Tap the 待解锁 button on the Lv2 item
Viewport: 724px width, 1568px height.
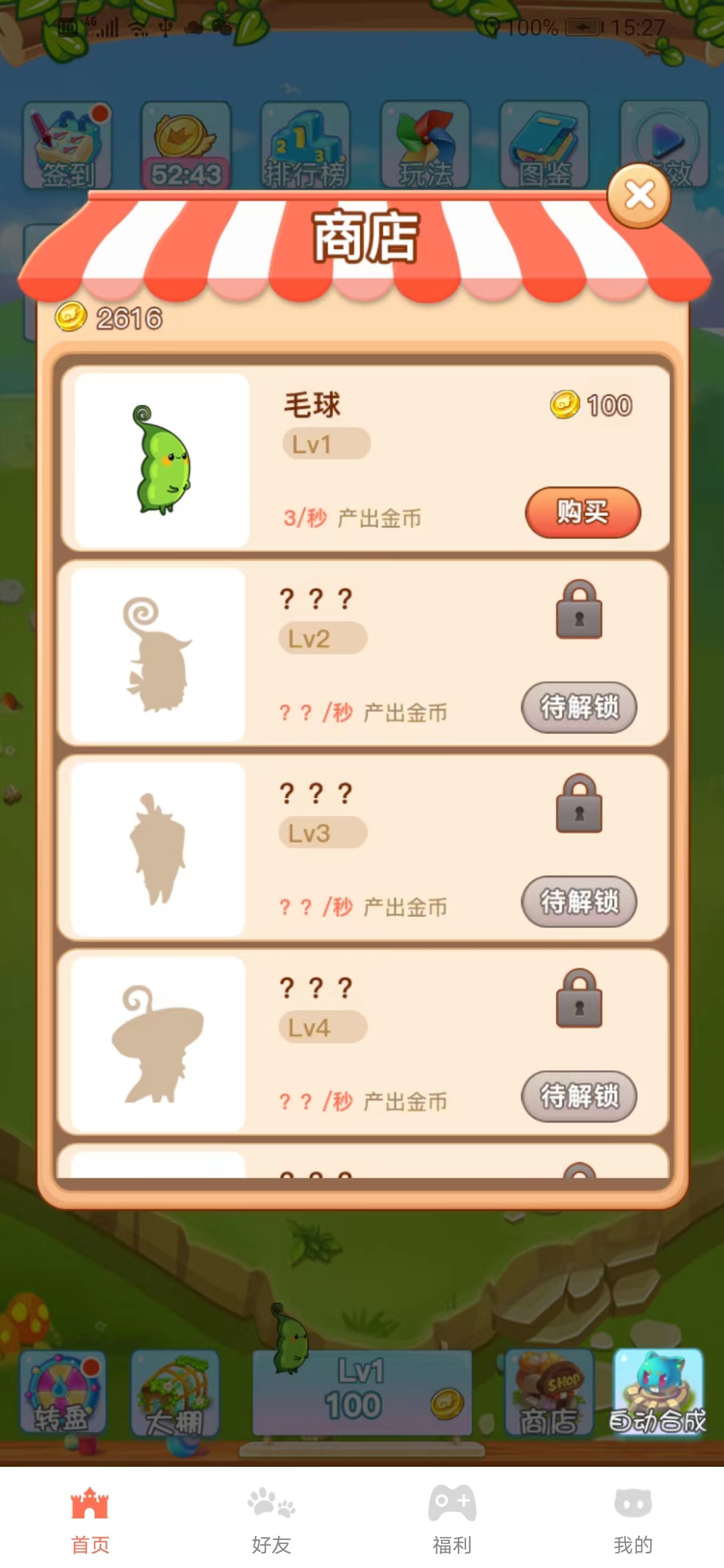[579, 709]
